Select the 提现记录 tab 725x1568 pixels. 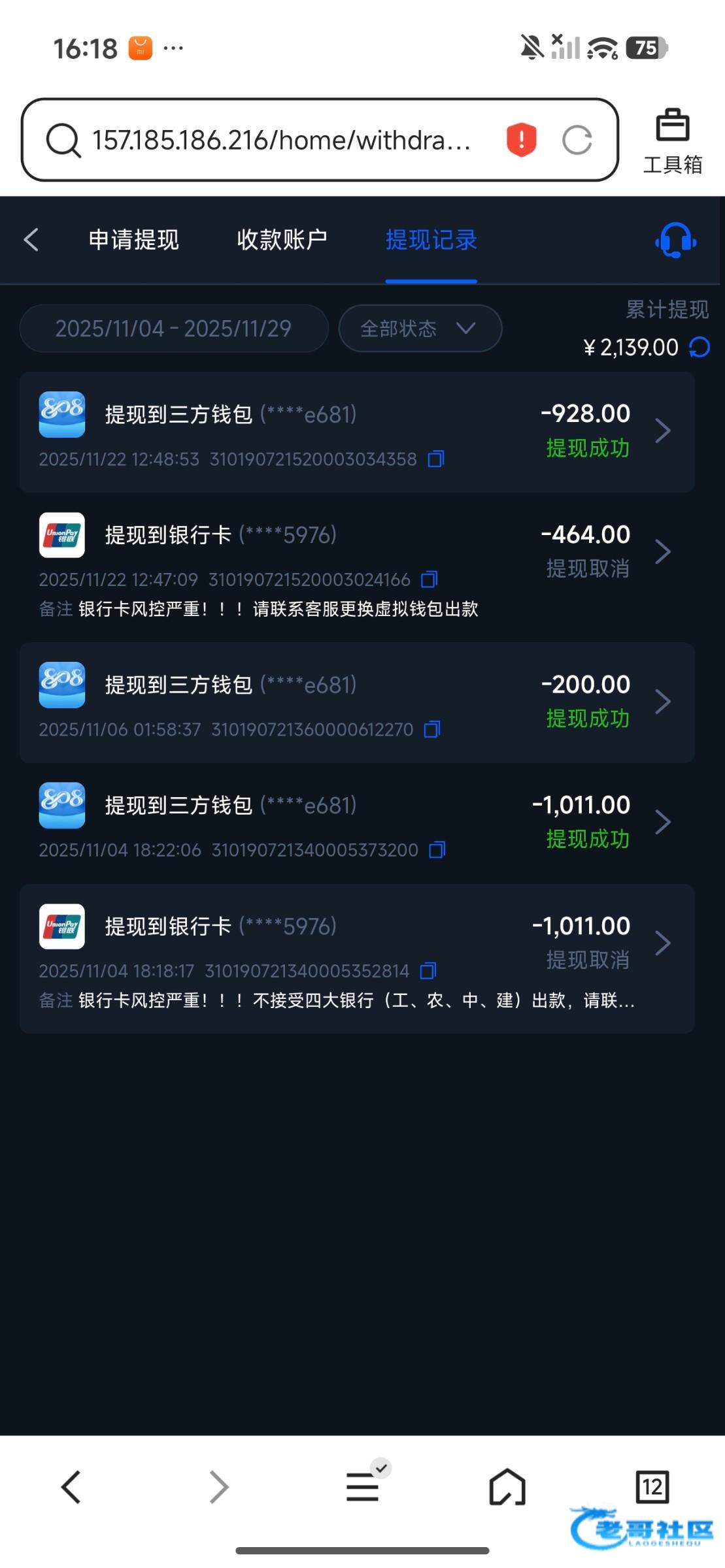[x=431, y=240]
